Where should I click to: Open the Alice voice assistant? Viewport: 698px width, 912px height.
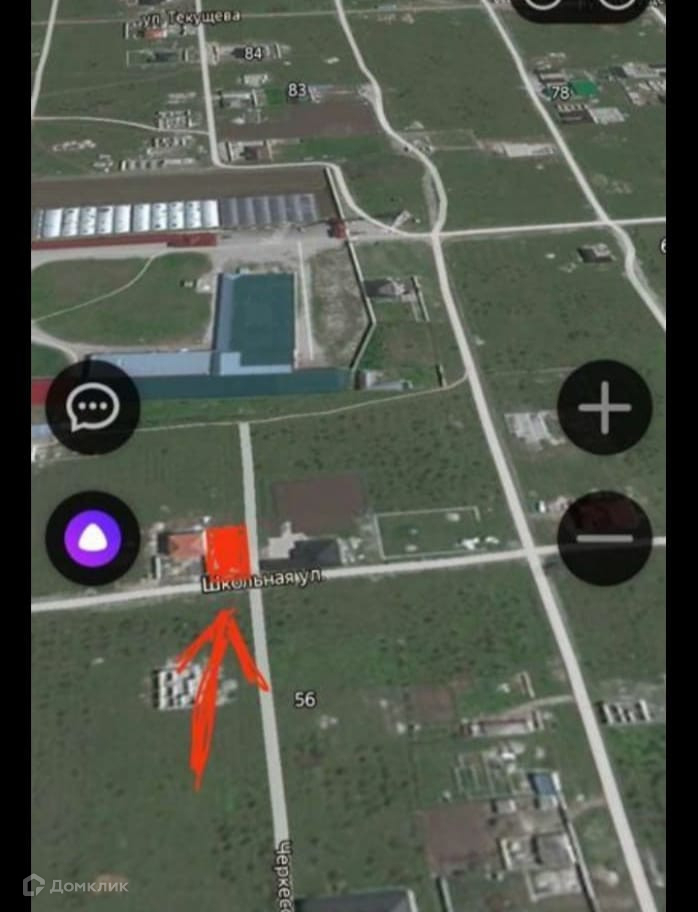coord(93,538)
